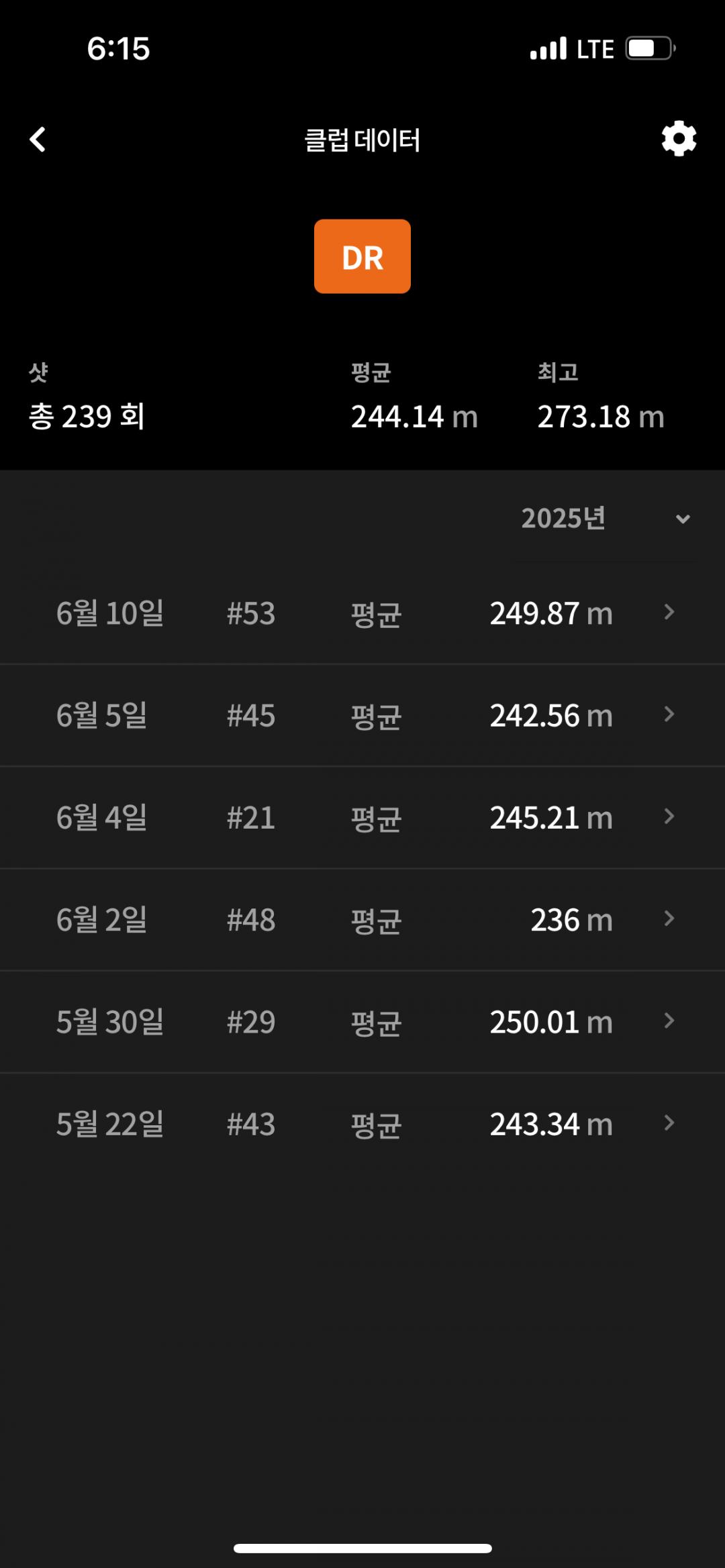Open the 6월 10일 session #53
Viewport: 725px width, 1568px height.
362,613
